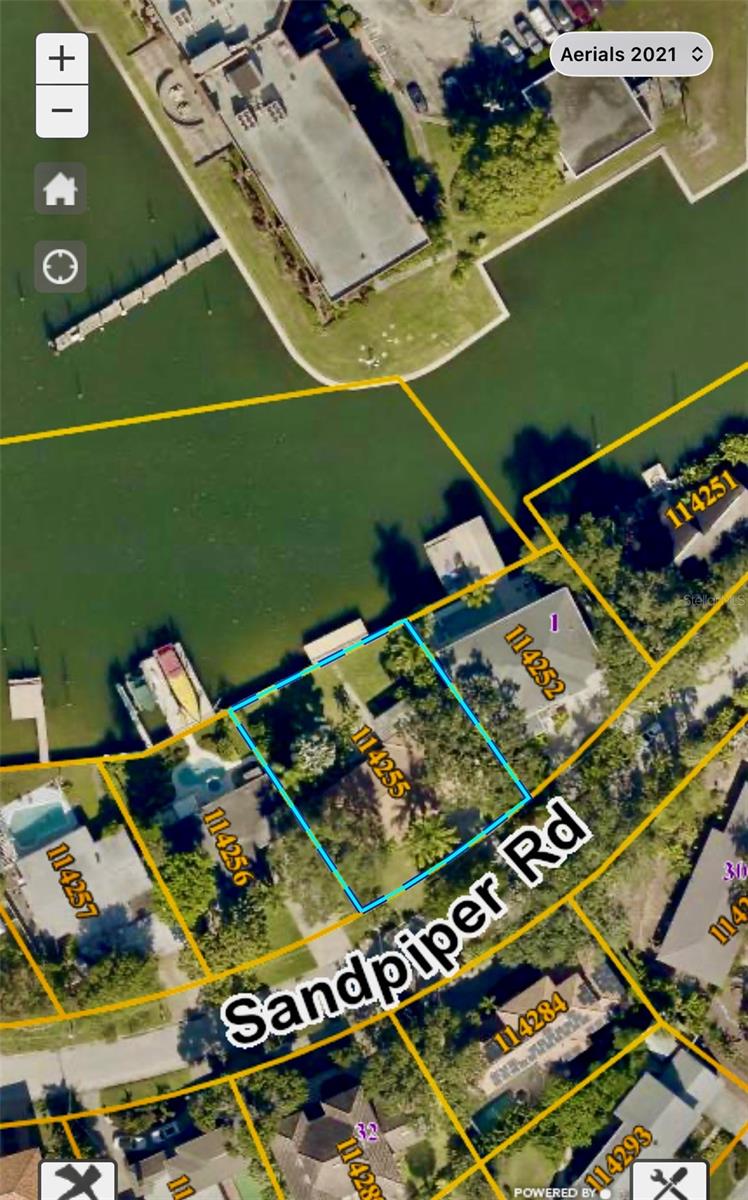Select parcel 114257 on the map

pyautogui.click(x=72, y=881)
